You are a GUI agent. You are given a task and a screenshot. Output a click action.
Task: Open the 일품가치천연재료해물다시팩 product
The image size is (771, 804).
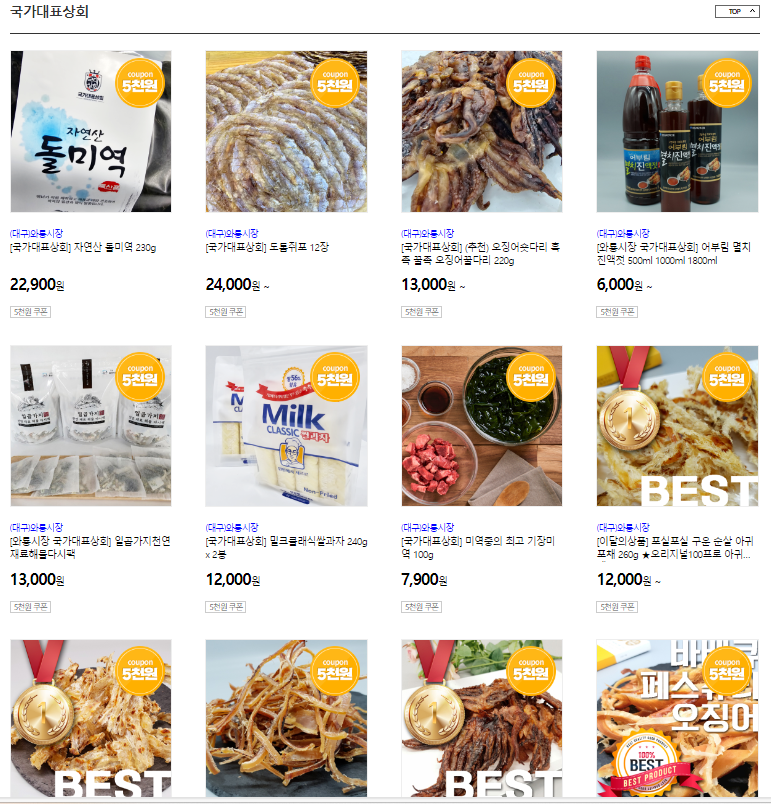[90, 426]
